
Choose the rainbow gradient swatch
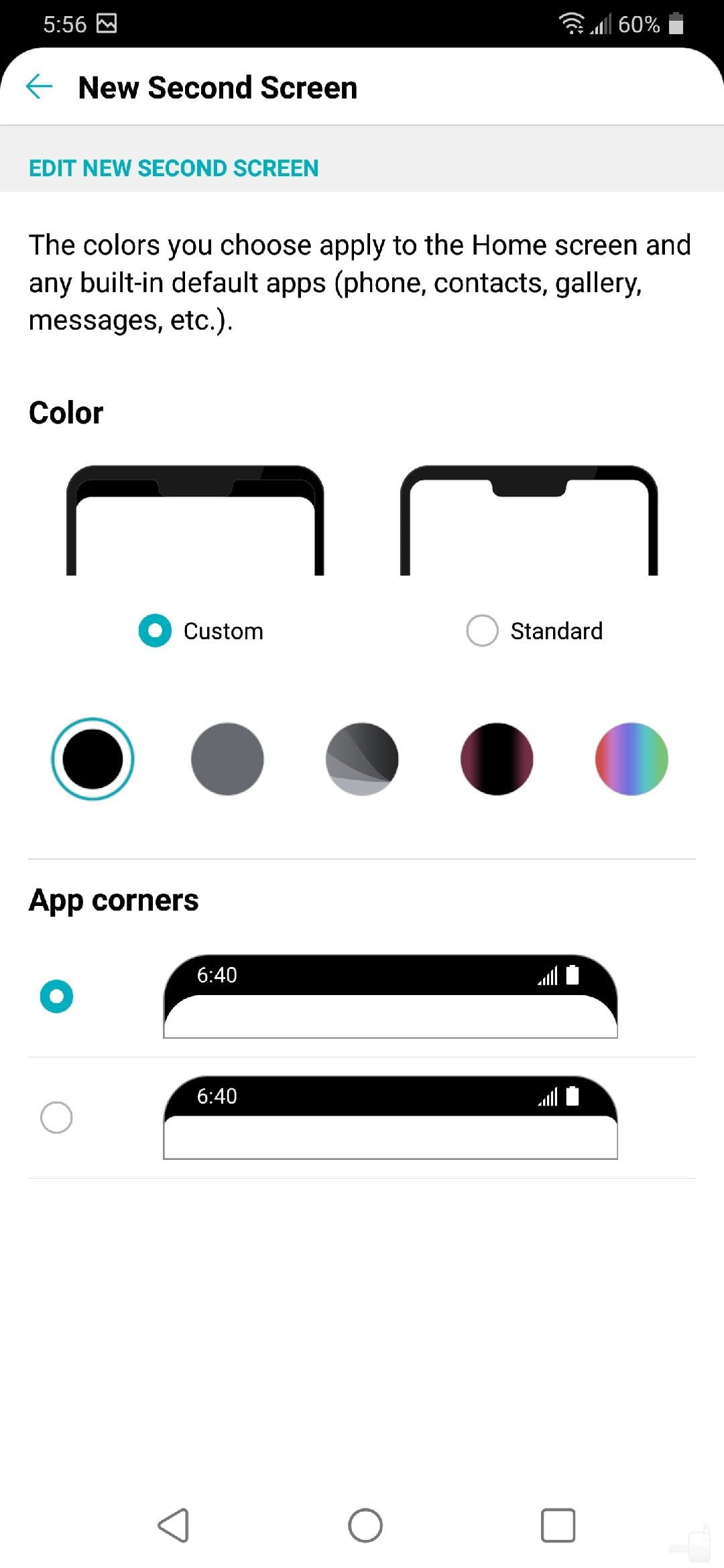pos(631,759)
